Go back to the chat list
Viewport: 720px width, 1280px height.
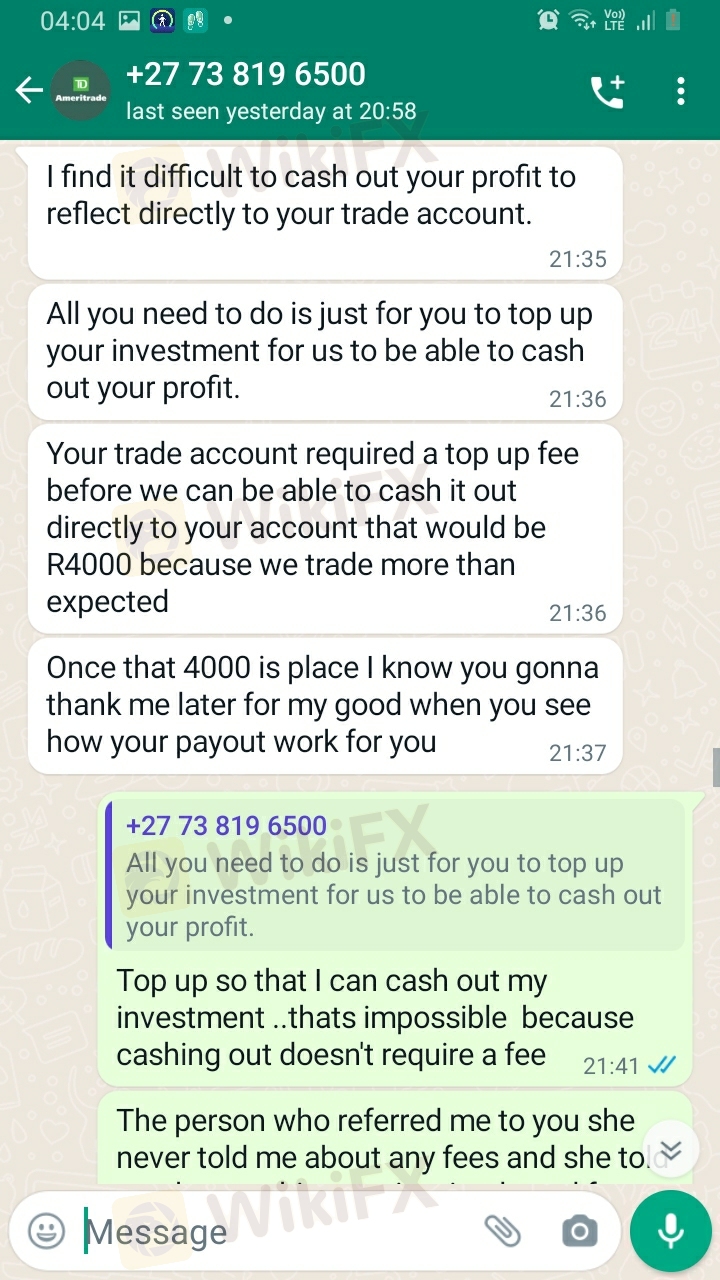27,91
